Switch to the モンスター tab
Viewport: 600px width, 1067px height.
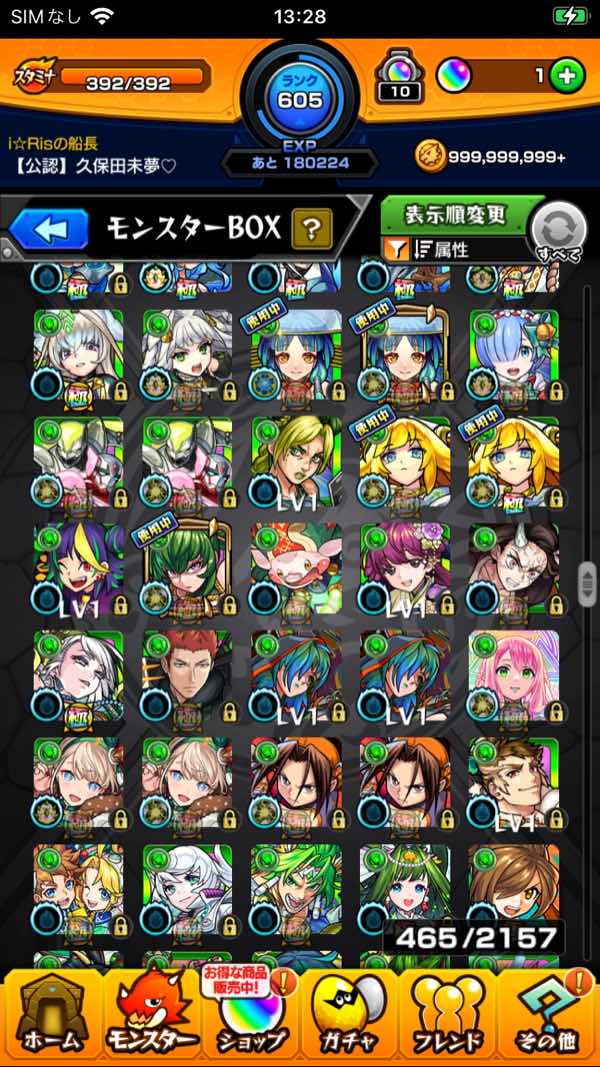tap(150, 1012)
